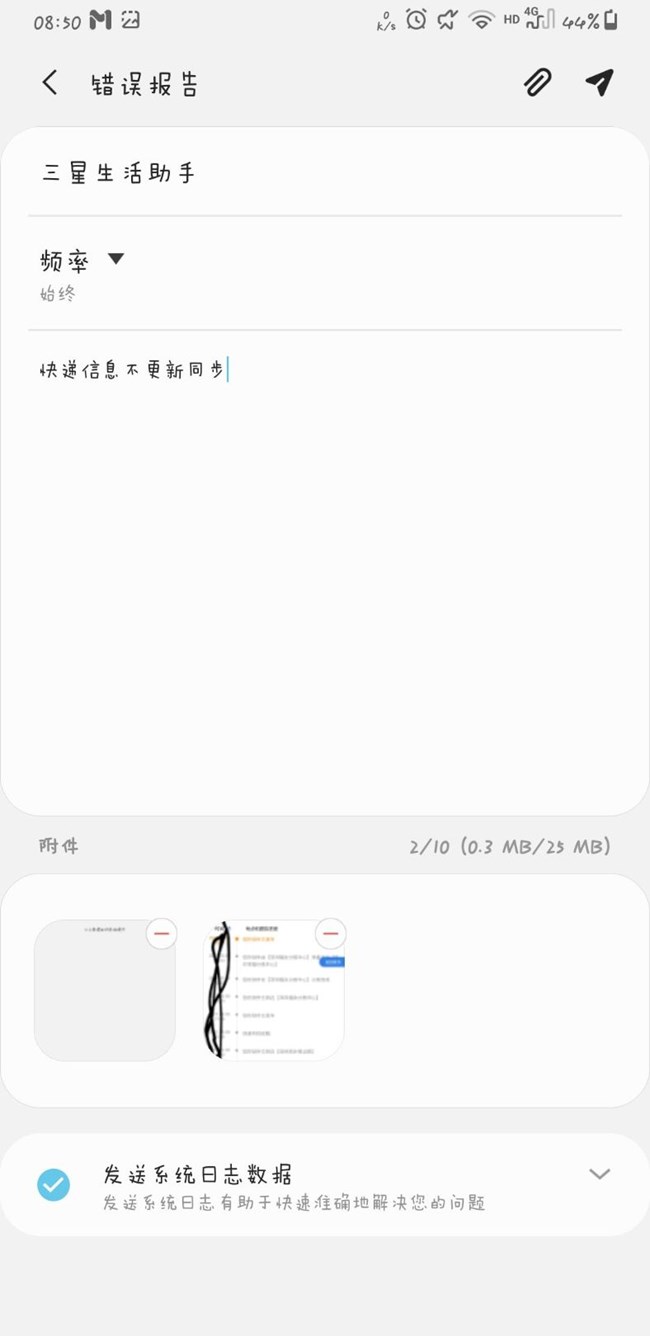Expand the 发送系统日志数据 section chevron

(x=599, y=1174)
